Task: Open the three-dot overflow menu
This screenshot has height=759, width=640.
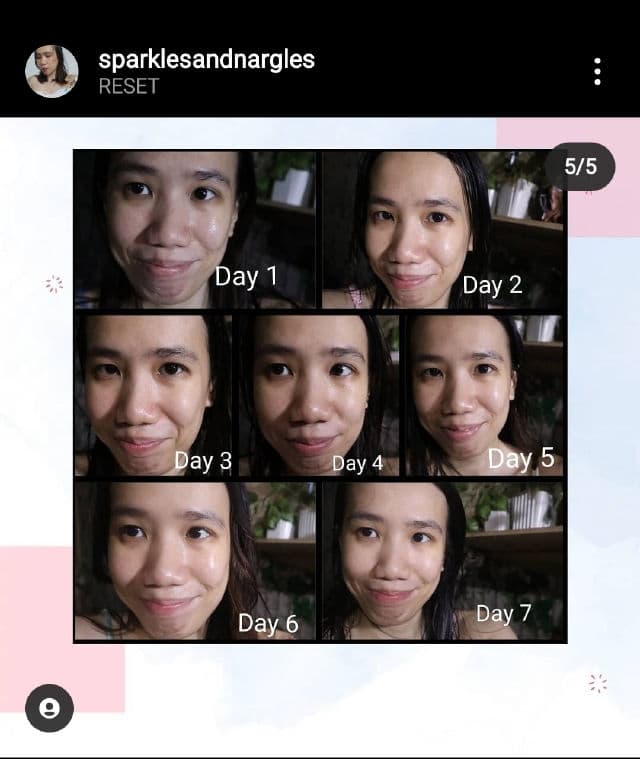Action: tap(597, 71)
